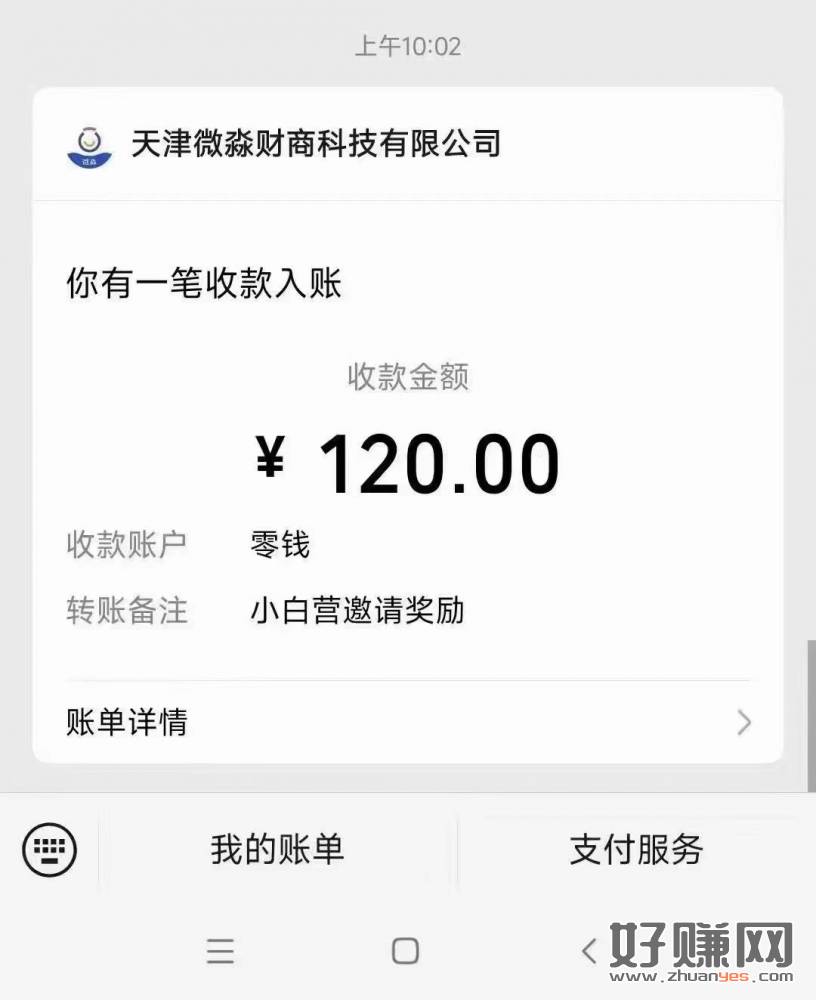Open 支付服务 menu

pos(636,850)
